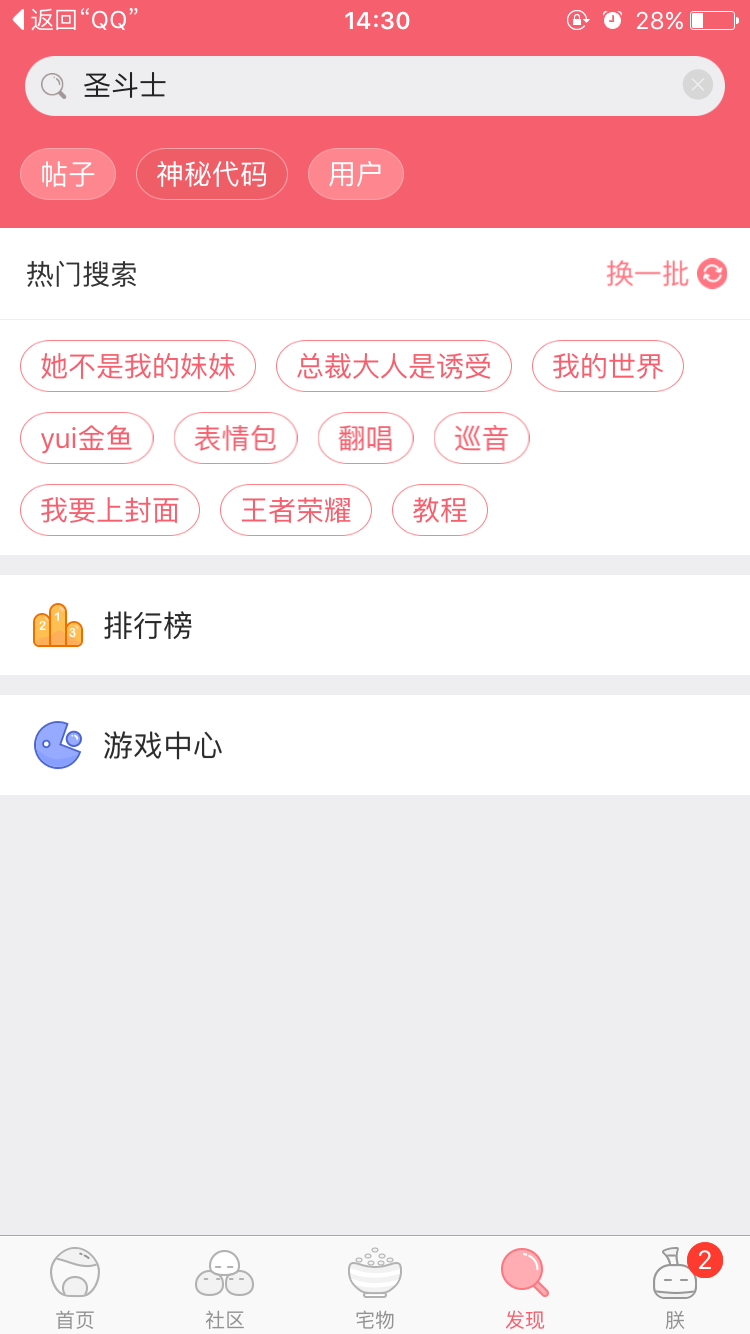Select the 用户 filter
This screenshot has height=1334, width=750.
point(355,173)
